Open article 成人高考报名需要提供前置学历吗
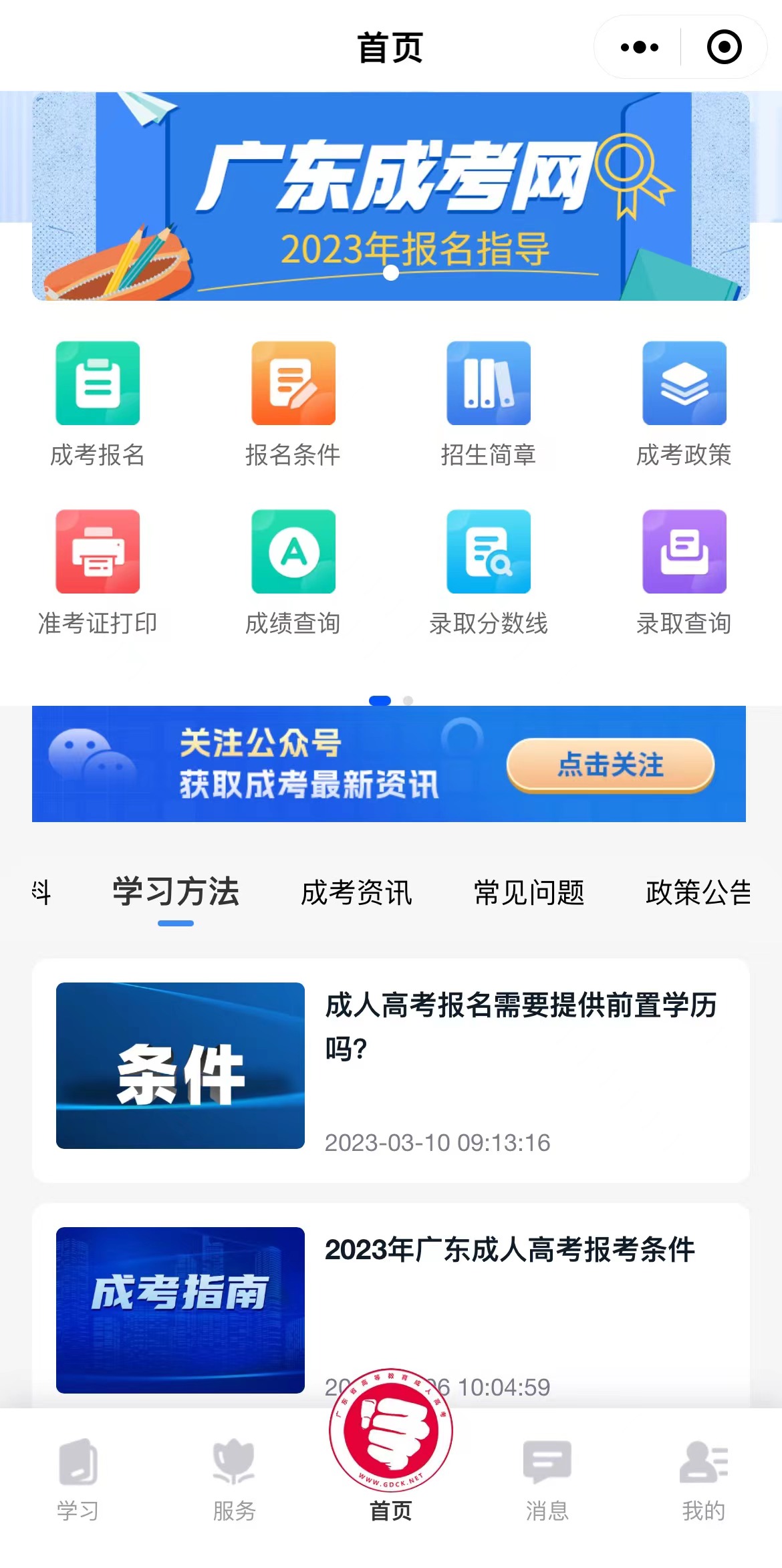 [520, 1026]
